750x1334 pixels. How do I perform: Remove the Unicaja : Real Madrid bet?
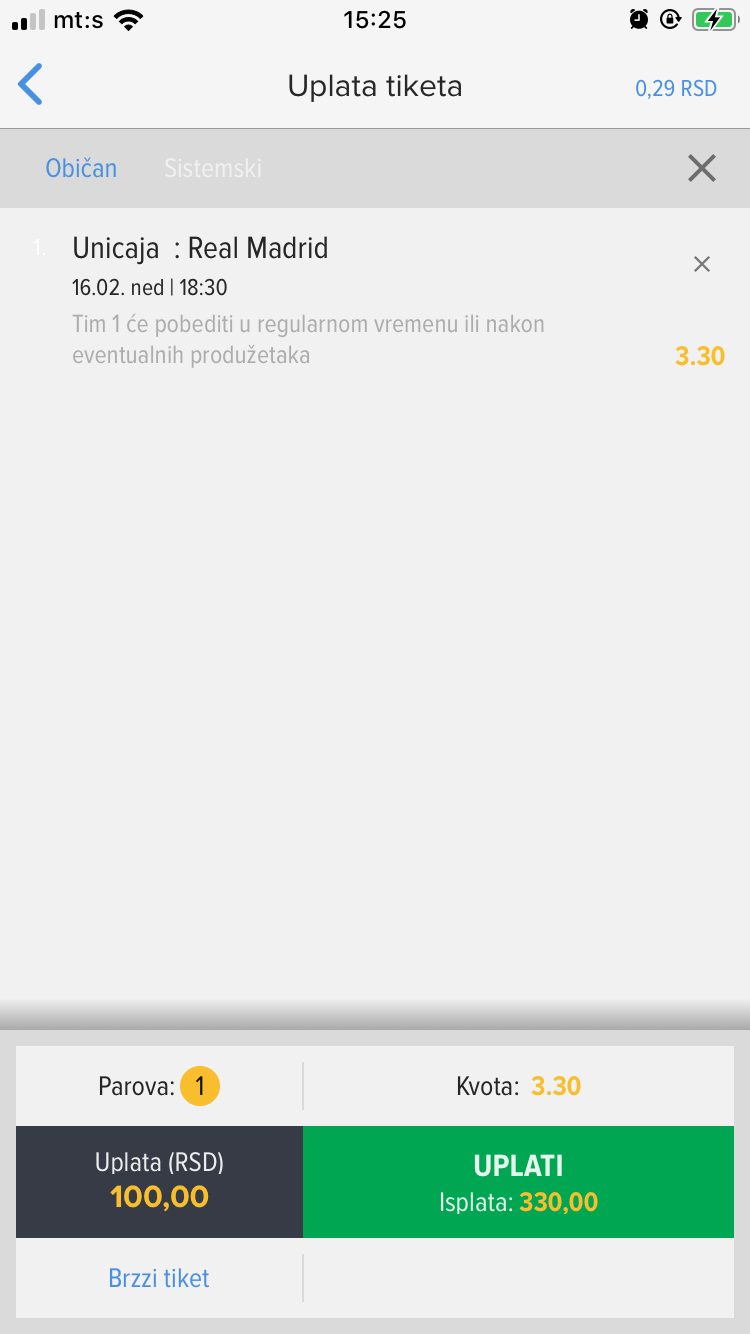702,264
